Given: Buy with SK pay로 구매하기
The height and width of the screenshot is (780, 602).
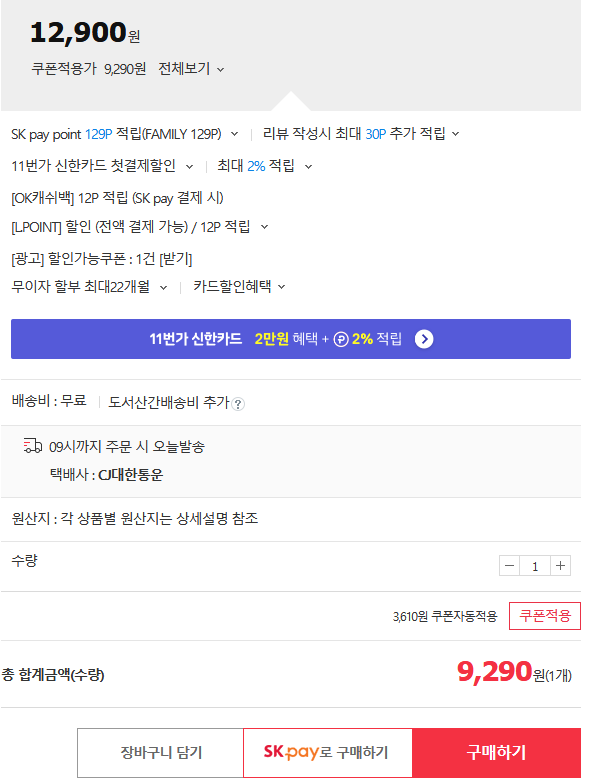Looking at the screenshot, I should [328, 753].
